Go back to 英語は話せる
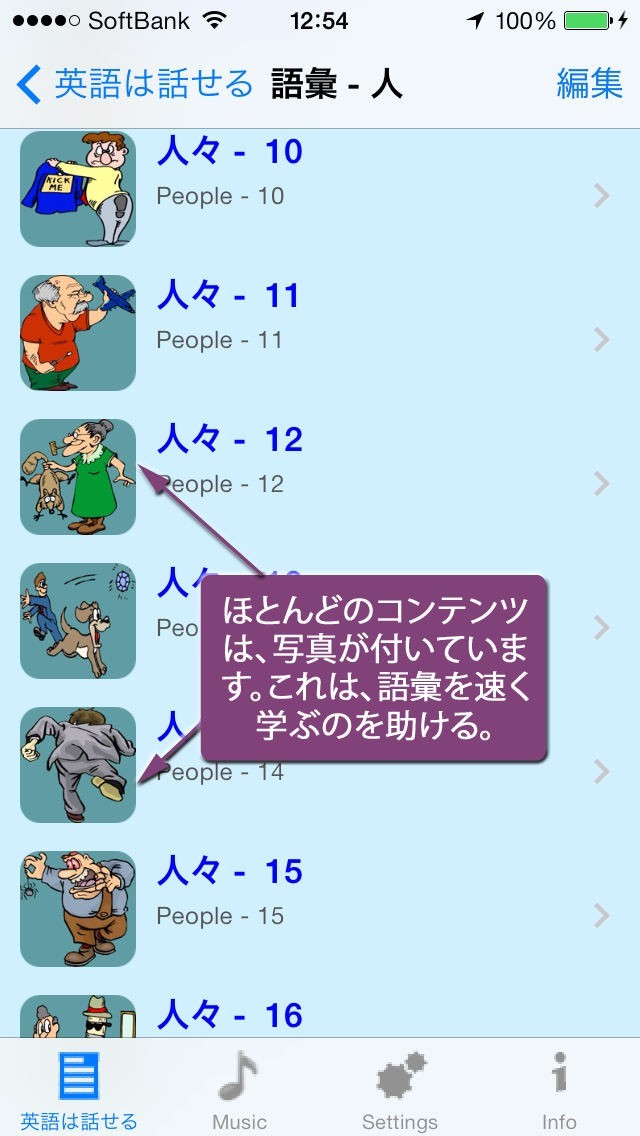The width and height of the screenshot is (640, 1136). 135,84
